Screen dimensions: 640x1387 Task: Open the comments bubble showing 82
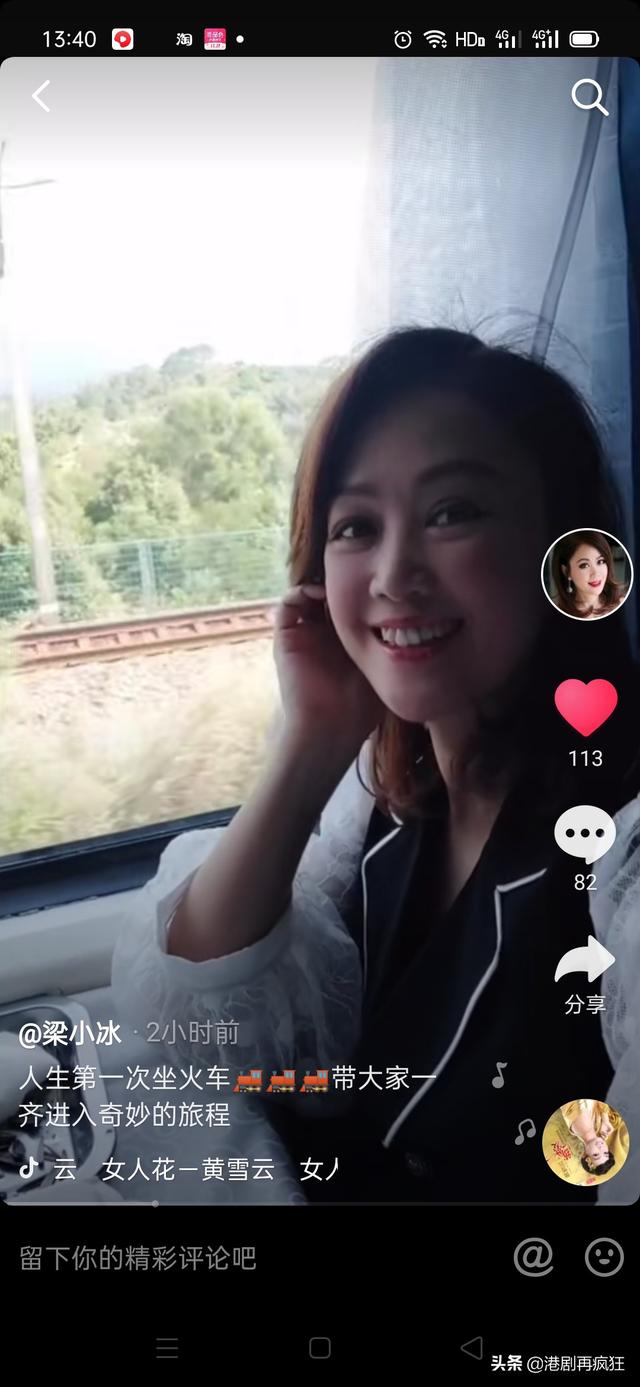coord(585,833)
